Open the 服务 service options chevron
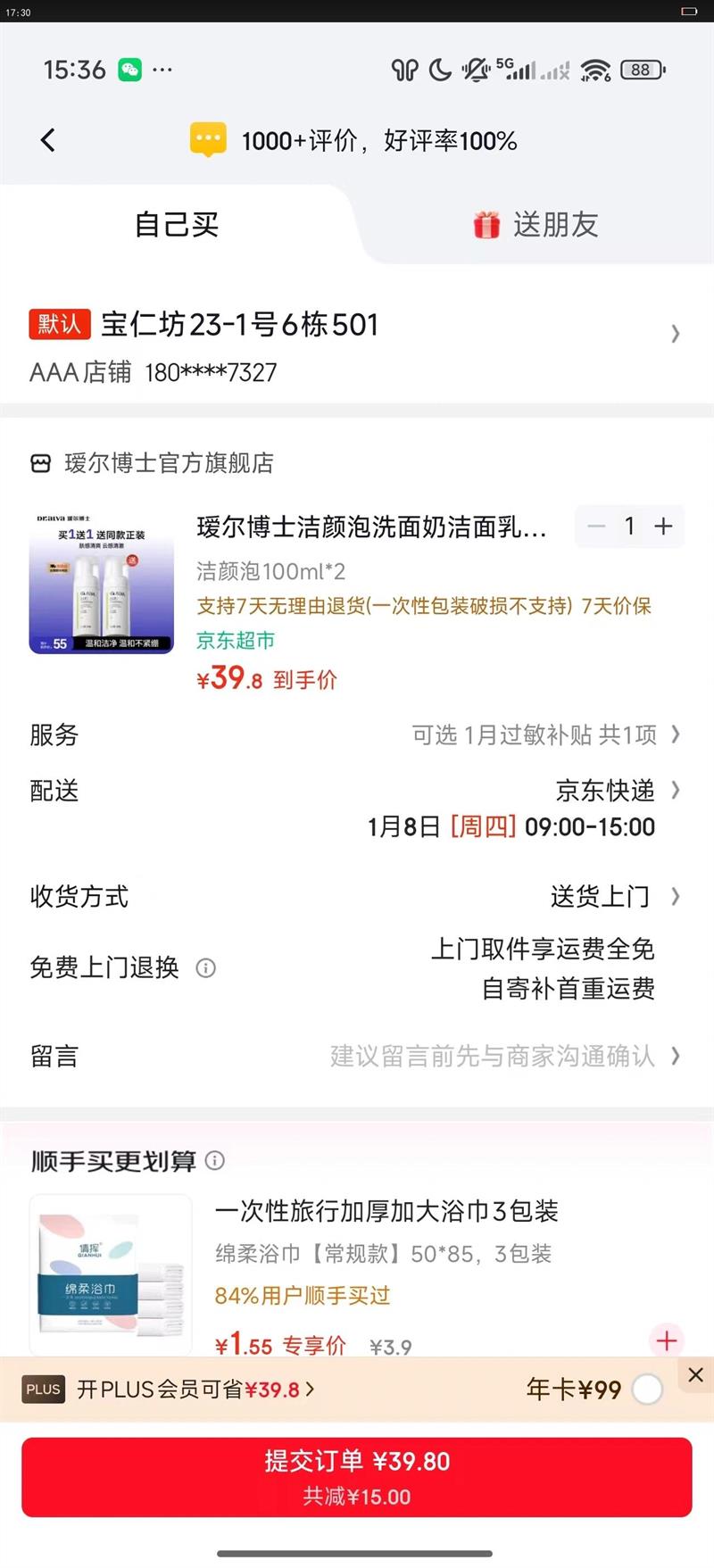 click(676, 734)
